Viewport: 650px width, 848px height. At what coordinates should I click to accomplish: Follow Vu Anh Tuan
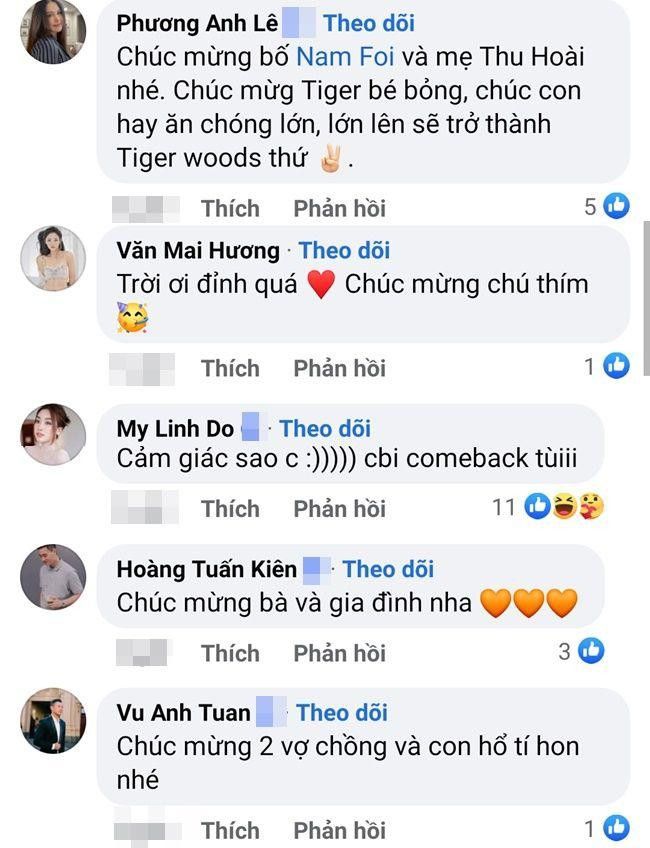342,713
